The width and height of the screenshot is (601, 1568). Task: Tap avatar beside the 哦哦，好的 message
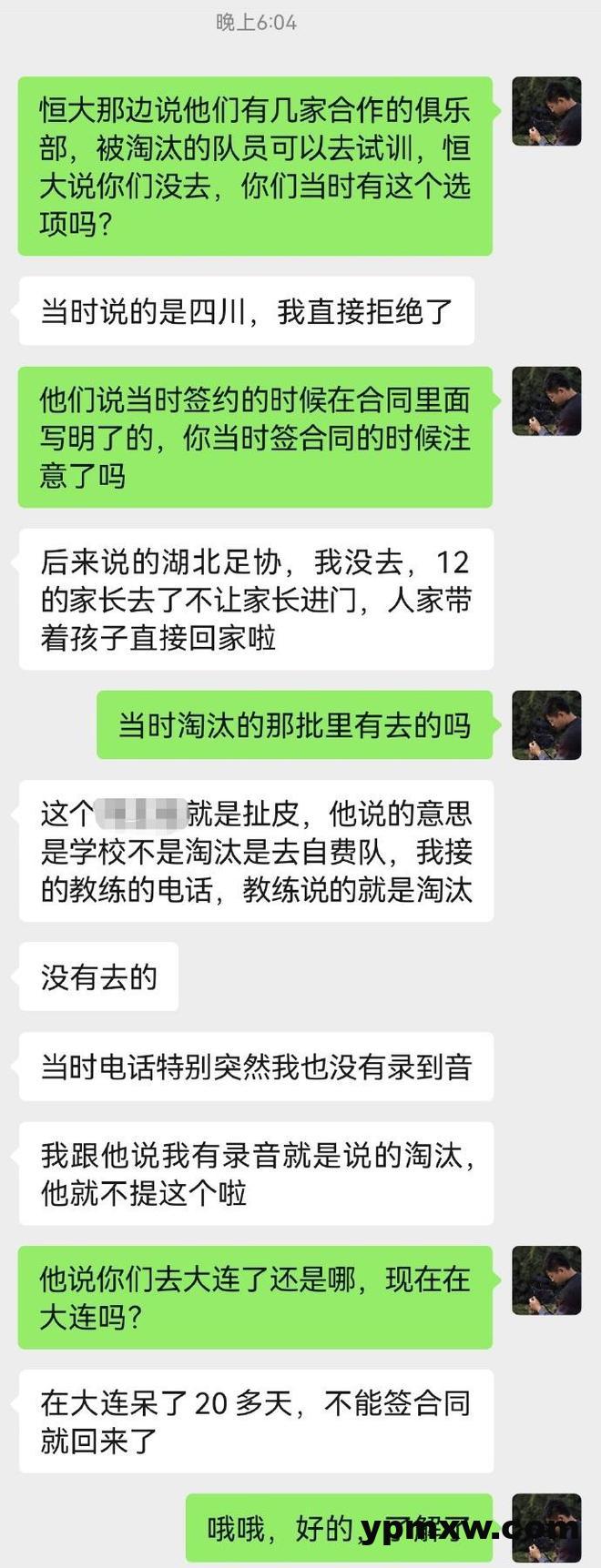546,1528
